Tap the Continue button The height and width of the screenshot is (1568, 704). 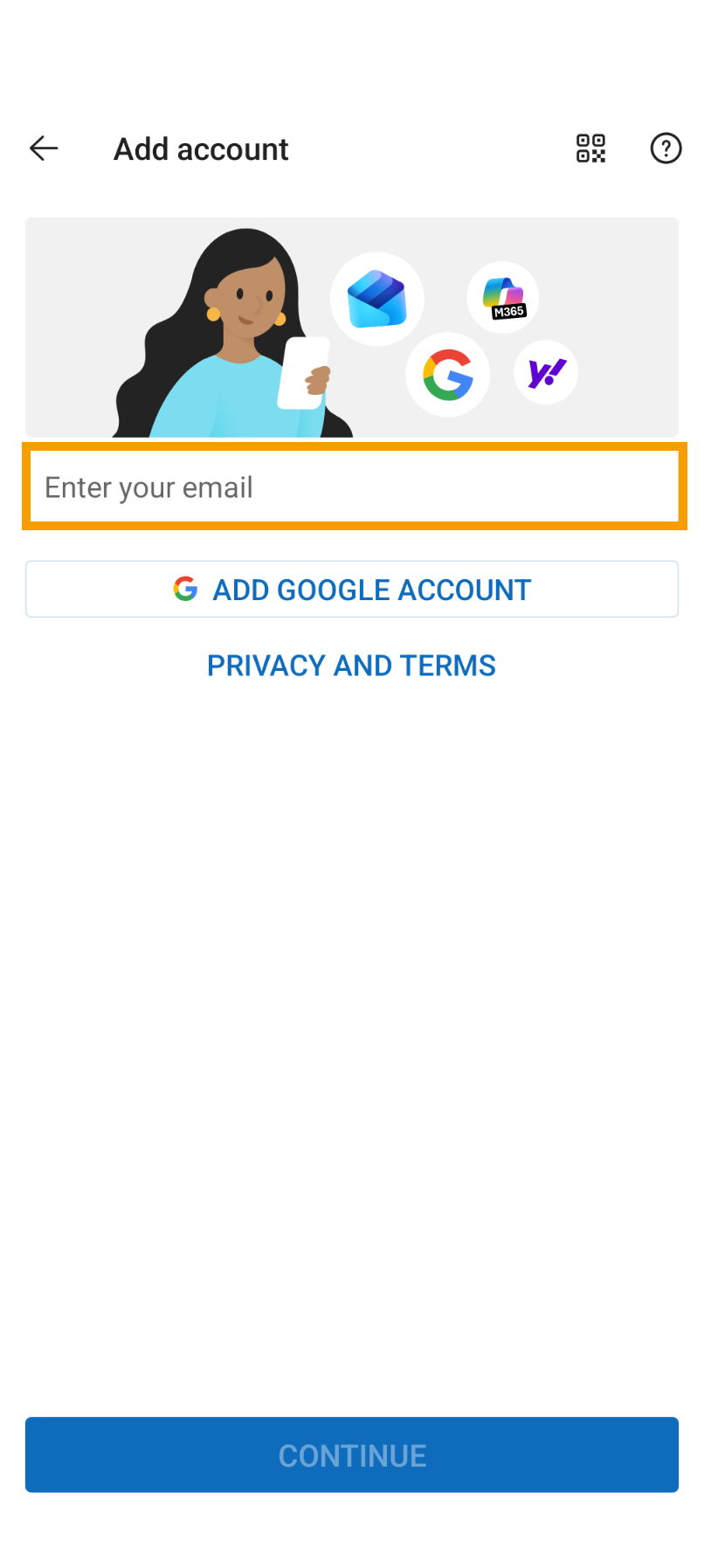[x=352, y=1454]
